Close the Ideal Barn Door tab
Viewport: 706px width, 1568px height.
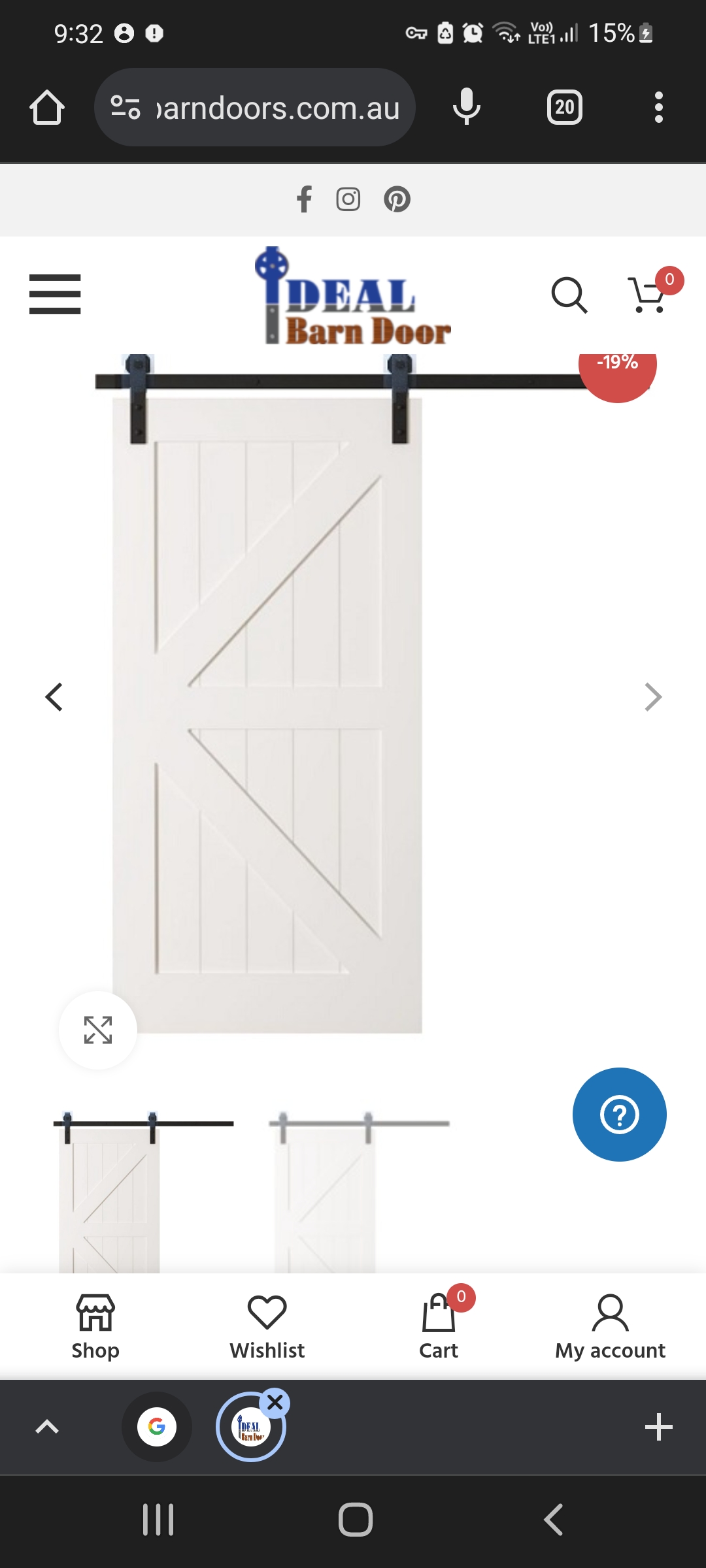[275, 1403]
